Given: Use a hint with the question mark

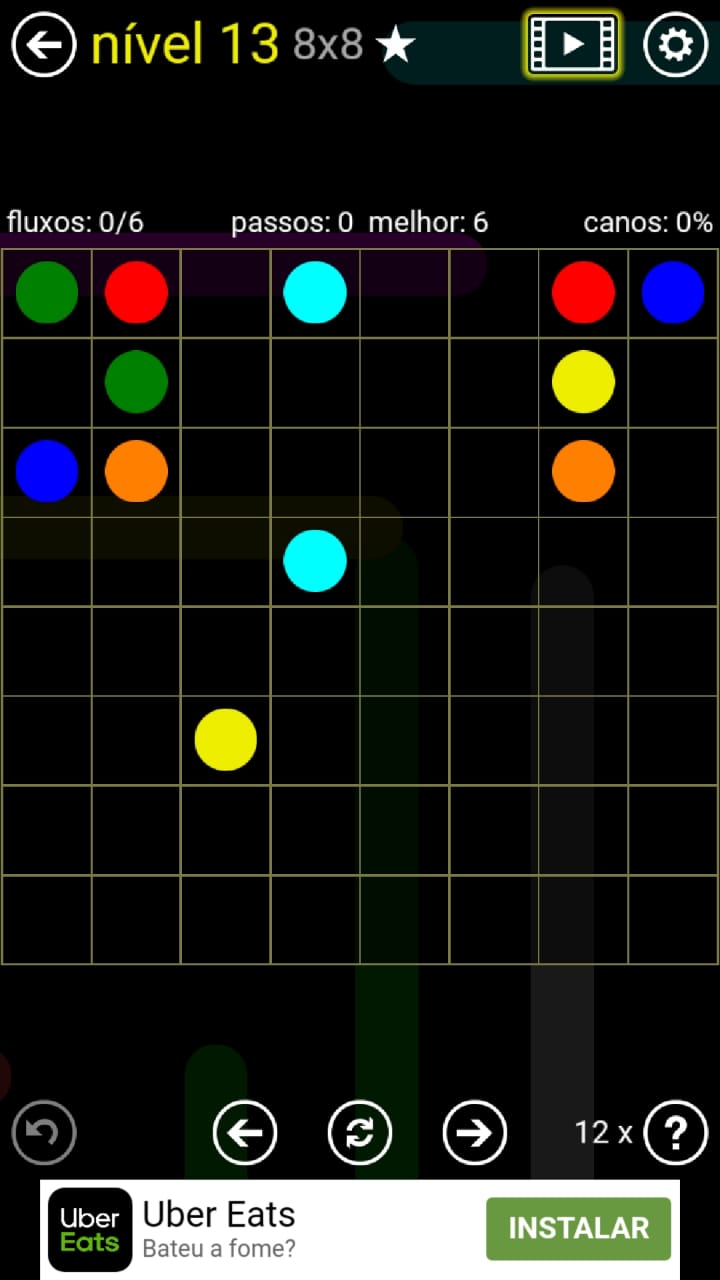Looking at the screenshot, I should 676,1133.
